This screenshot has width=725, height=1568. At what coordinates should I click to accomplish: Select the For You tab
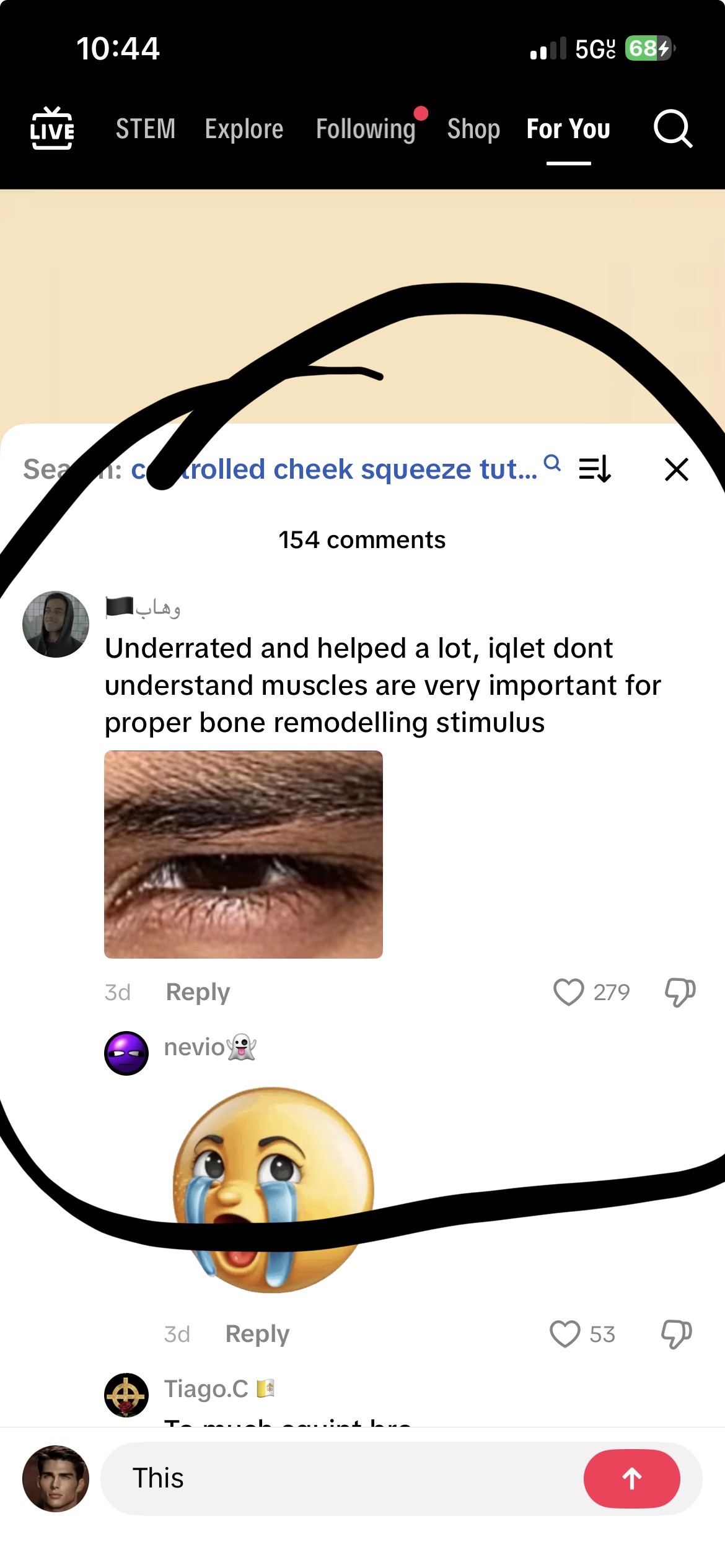pos(568,129)
